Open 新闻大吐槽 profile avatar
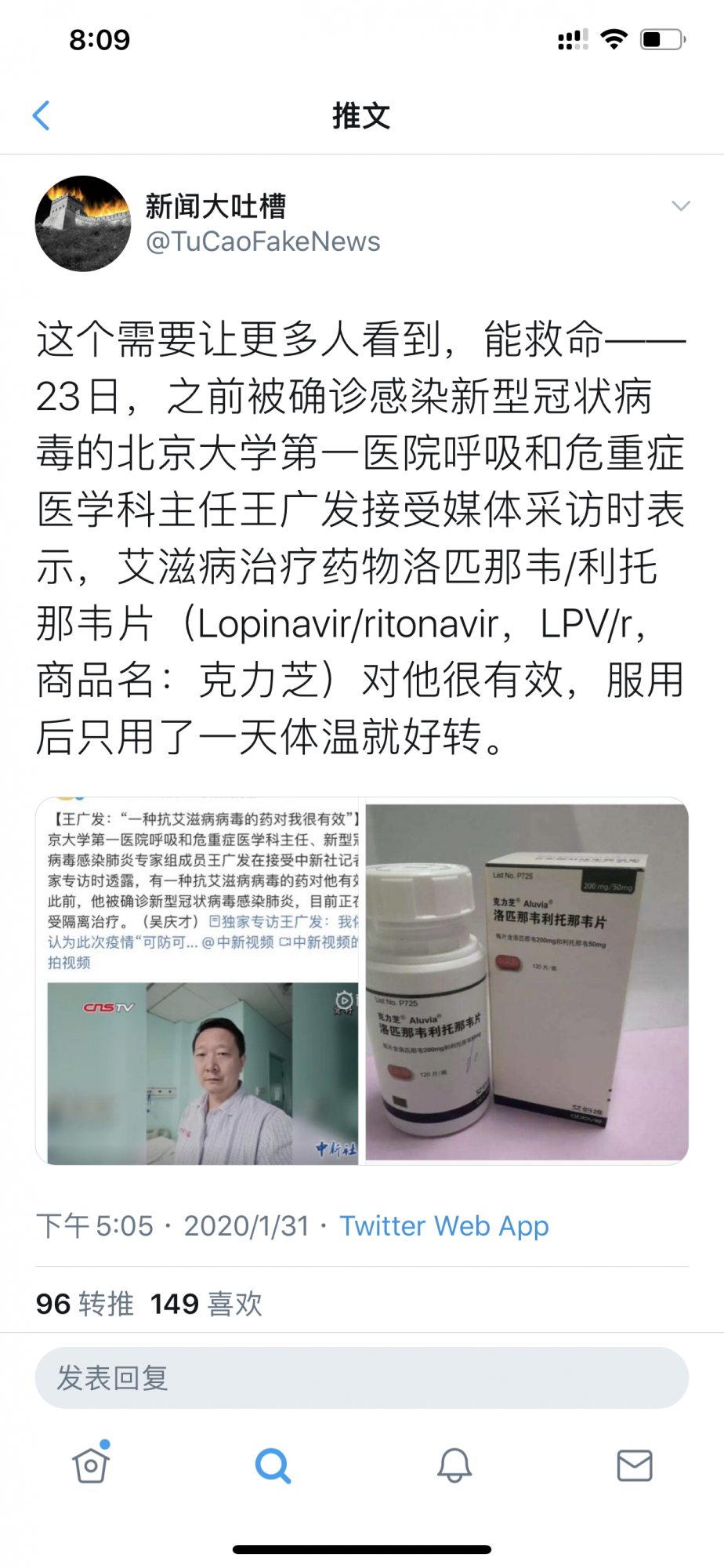724x1568 pixels. (83, 224)
